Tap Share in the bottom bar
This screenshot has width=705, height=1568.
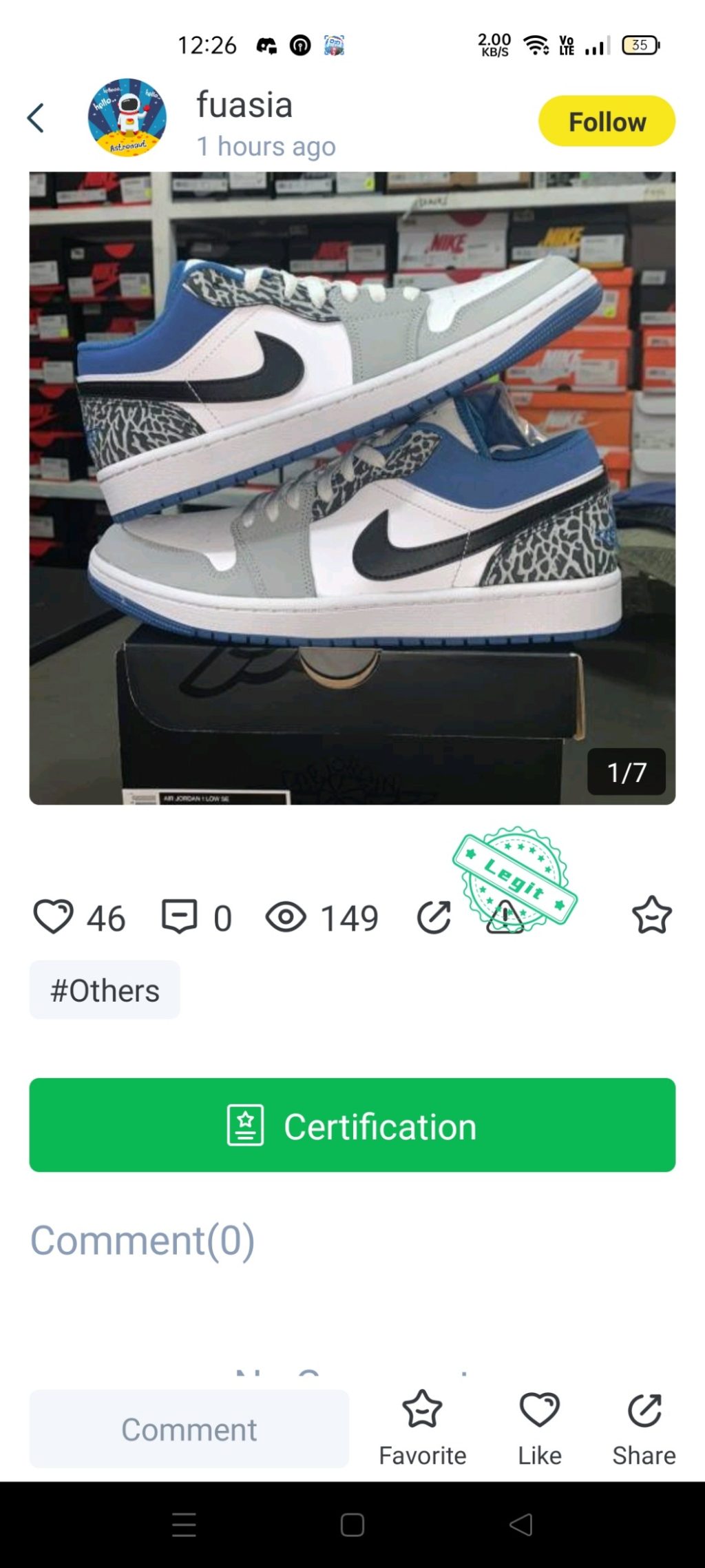[644, 1427]
